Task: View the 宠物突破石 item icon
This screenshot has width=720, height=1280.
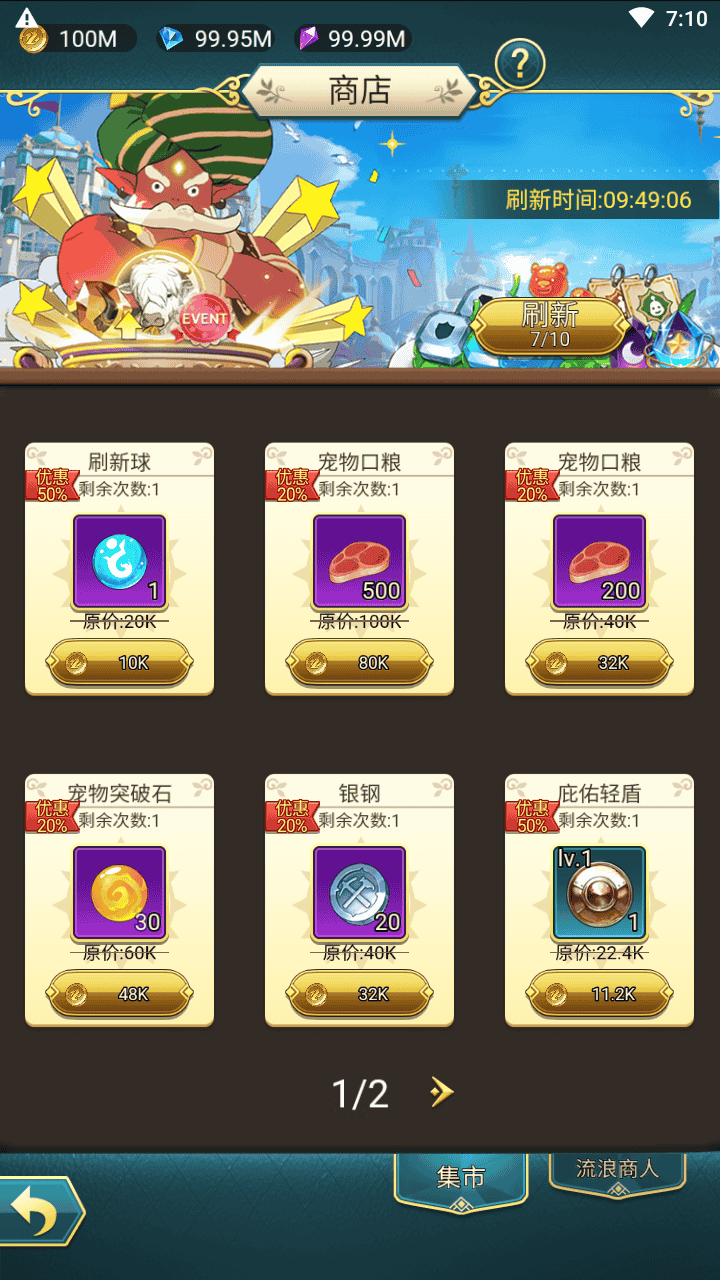Action: (120, 893)
